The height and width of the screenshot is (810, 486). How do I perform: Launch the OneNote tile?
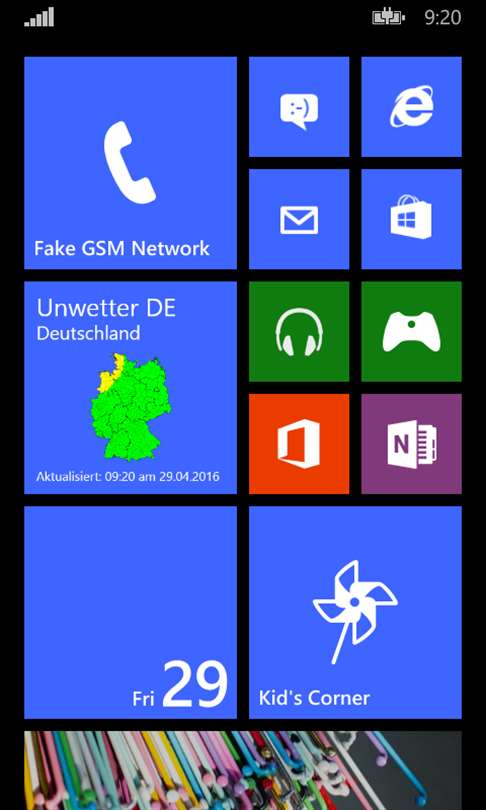click(411, 444)
